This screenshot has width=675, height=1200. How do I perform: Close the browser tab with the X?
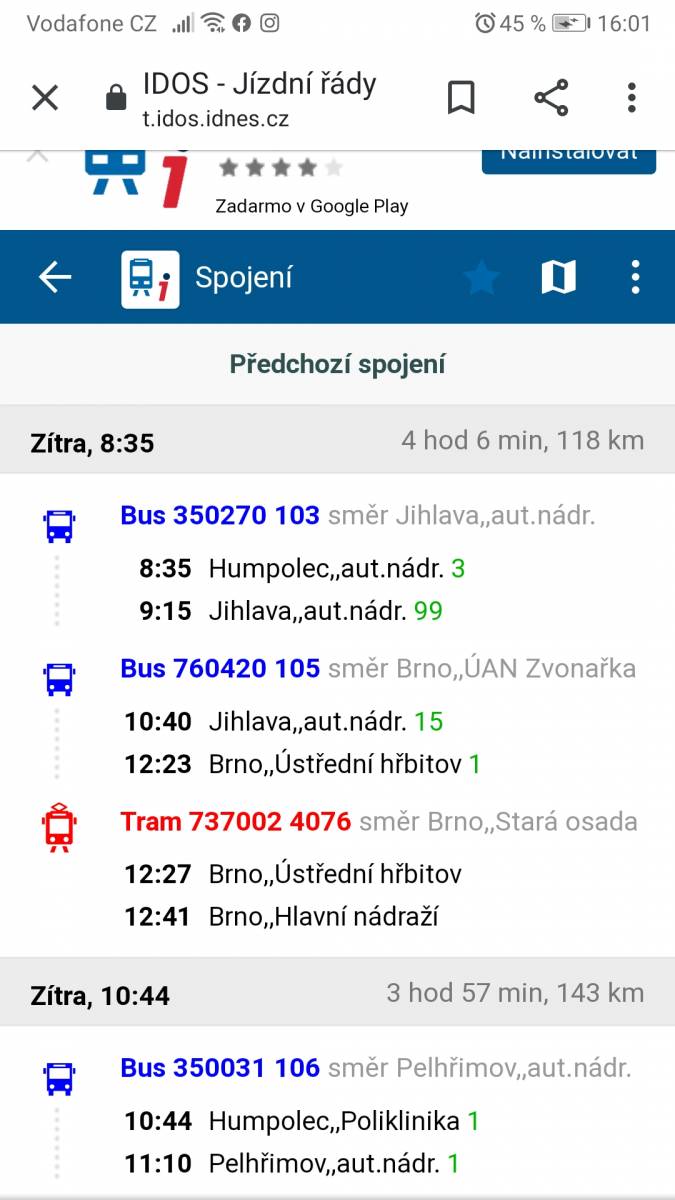click(45, 98)
